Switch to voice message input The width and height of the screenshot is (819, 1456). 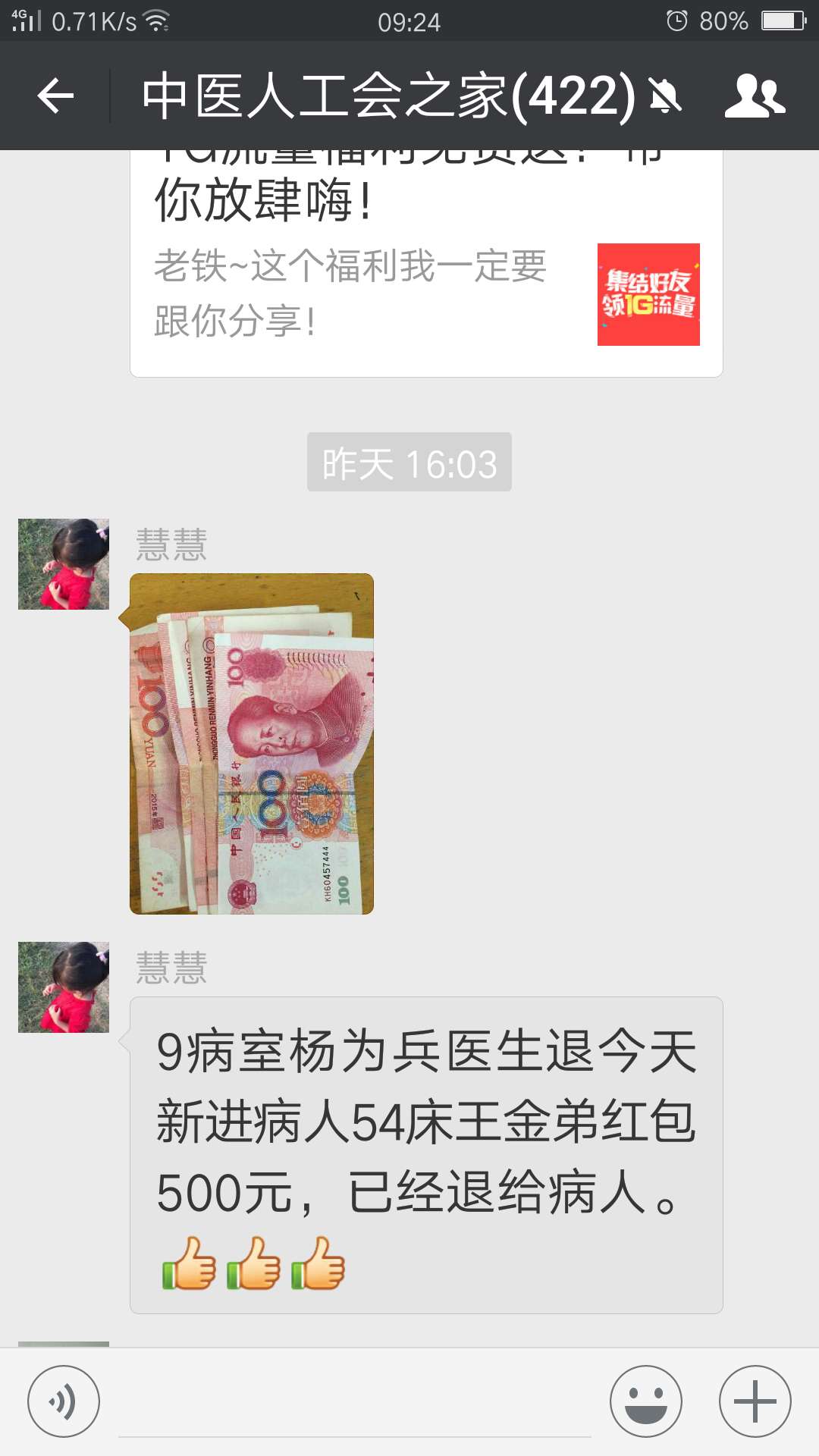click(64, 1401)
